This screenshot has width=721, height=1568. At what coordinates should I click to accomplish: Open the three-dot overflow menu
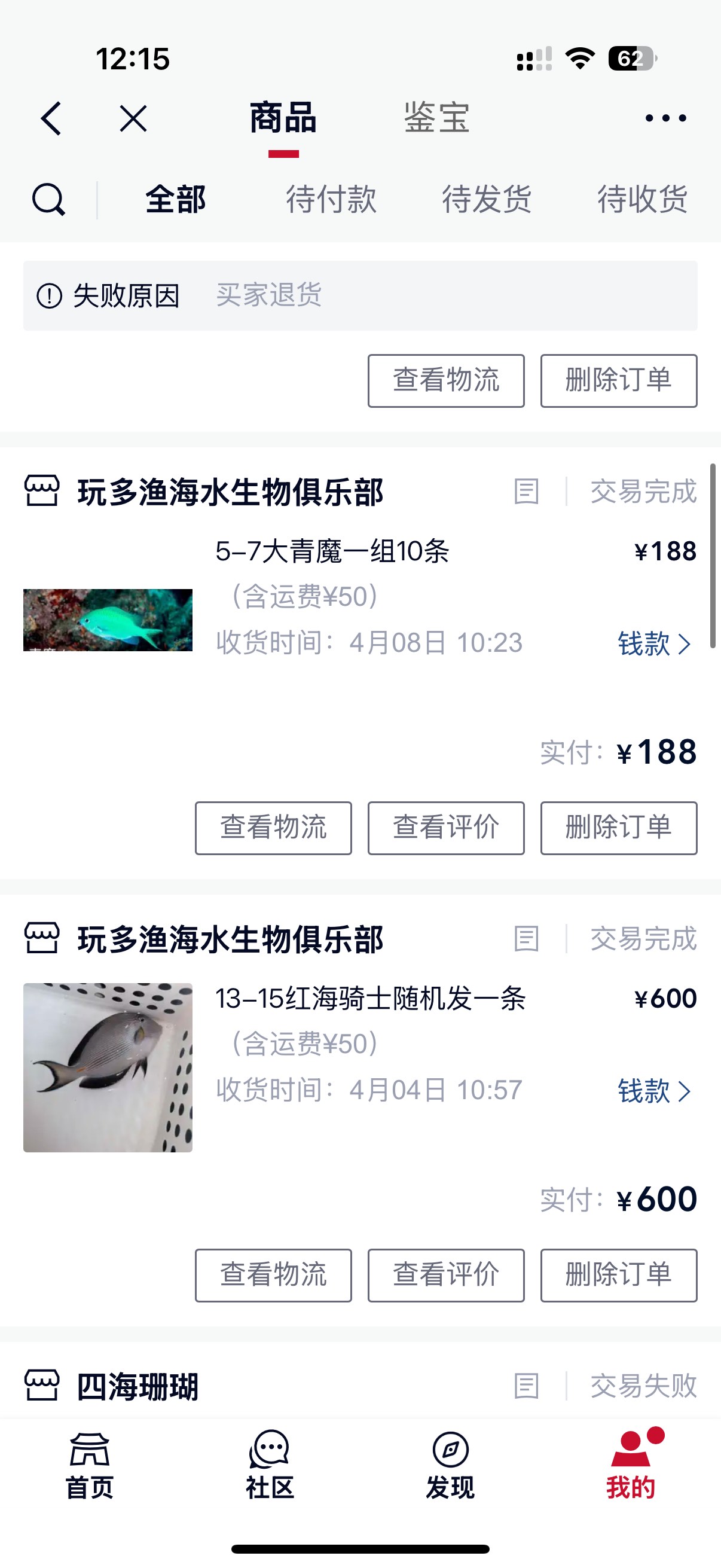(665, 117)
